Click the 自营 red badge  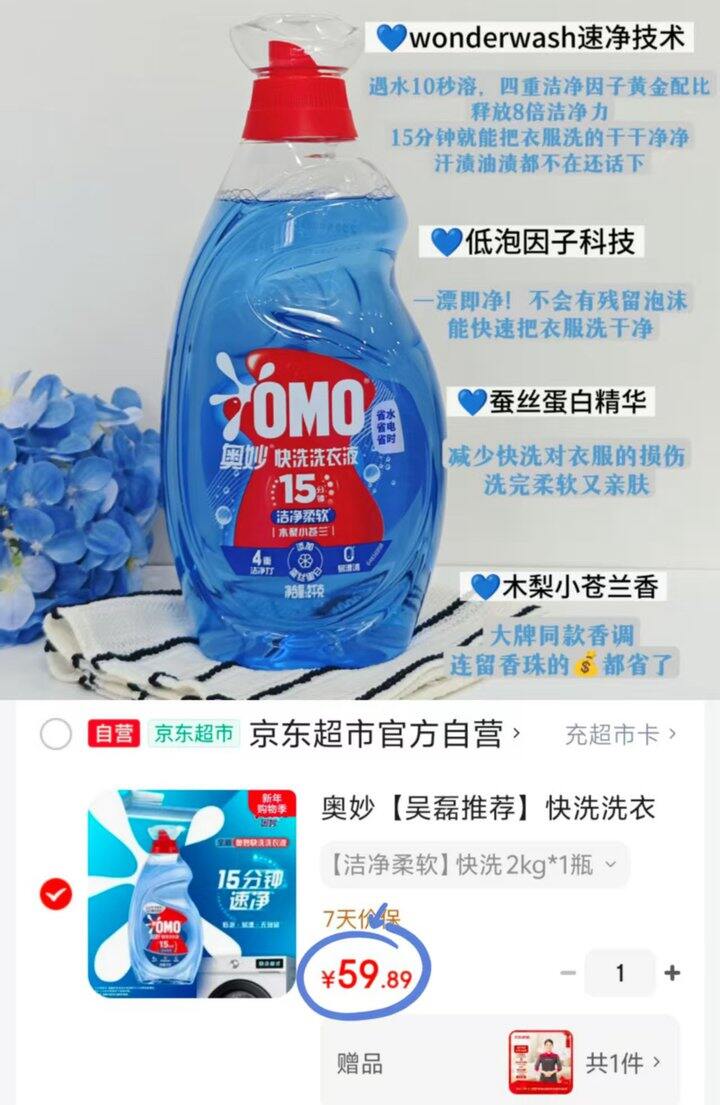103,734
